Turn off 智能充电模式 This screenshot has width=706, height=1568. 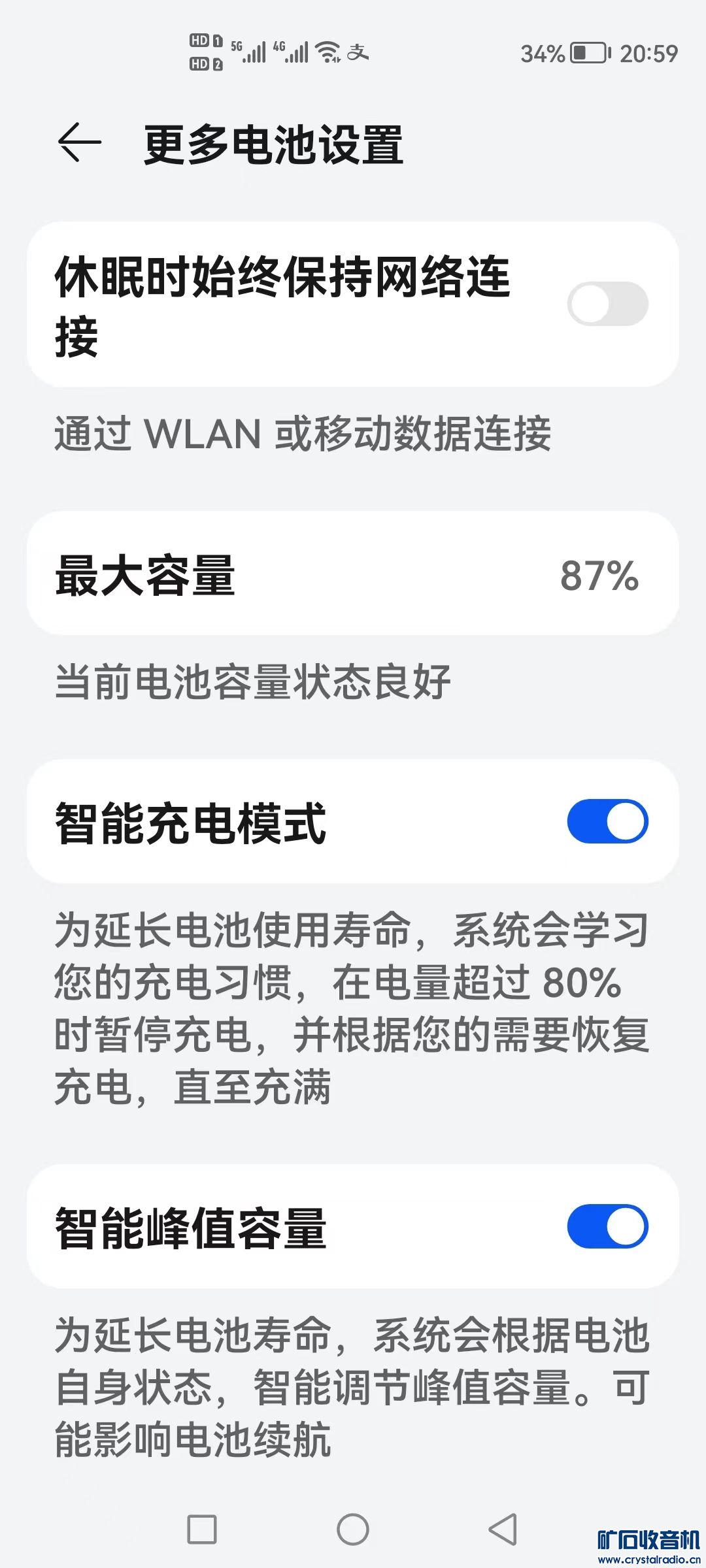[607, 821]
